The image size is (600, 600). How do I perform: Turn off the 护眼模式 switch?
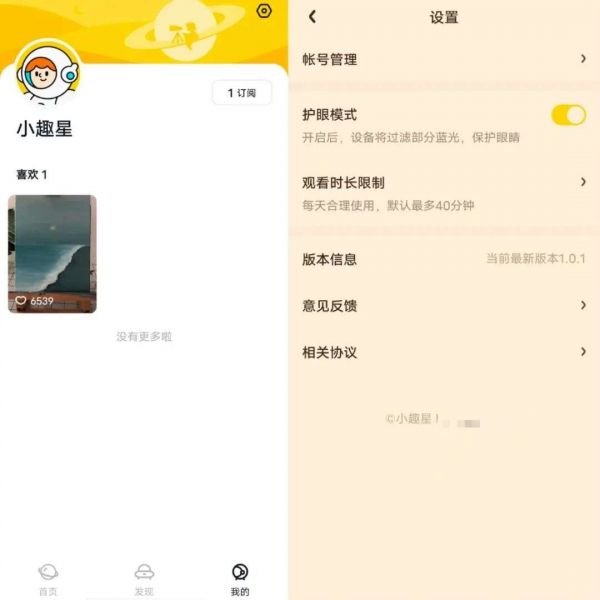(x=568, y=115)
